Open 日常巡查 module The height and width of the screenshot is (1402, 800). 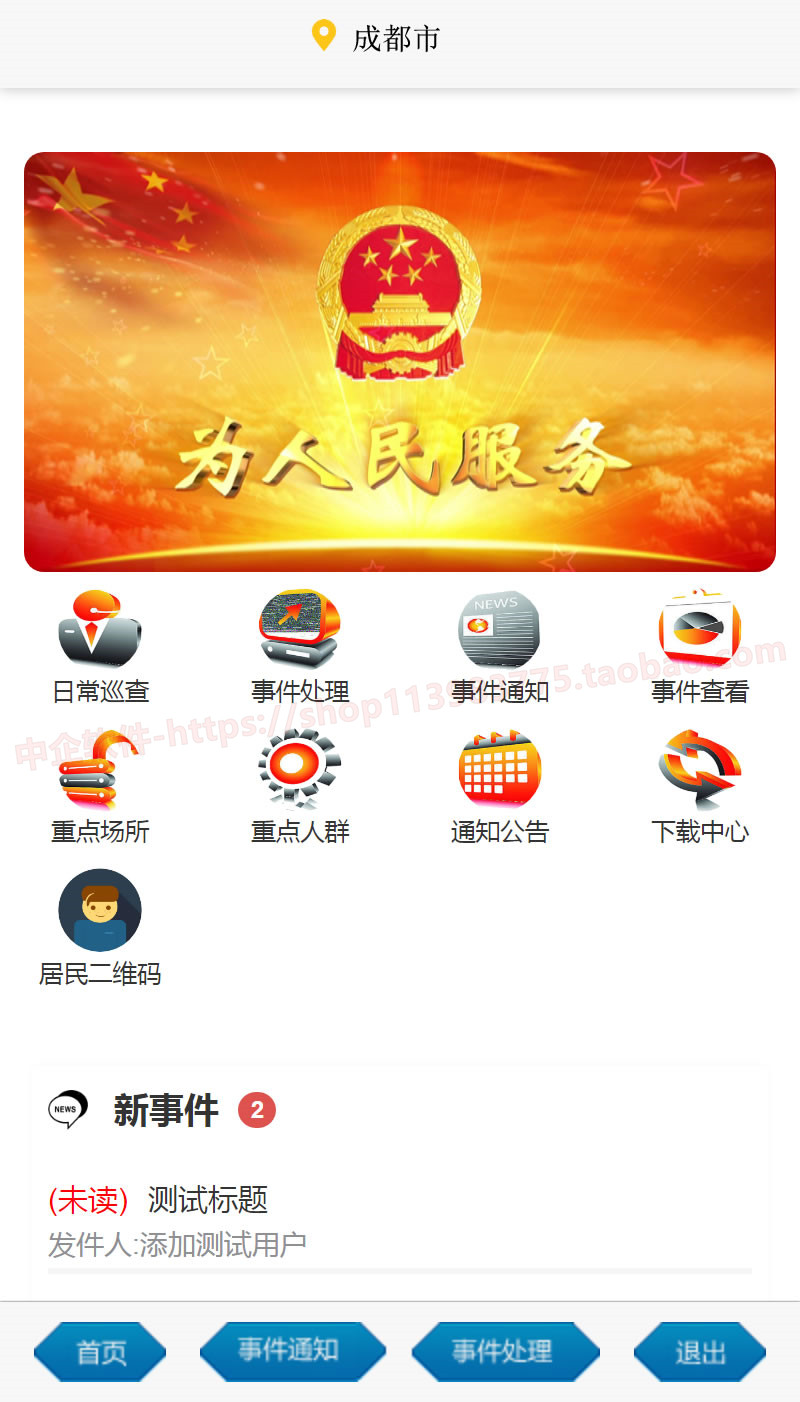click(x=100, y=646)
